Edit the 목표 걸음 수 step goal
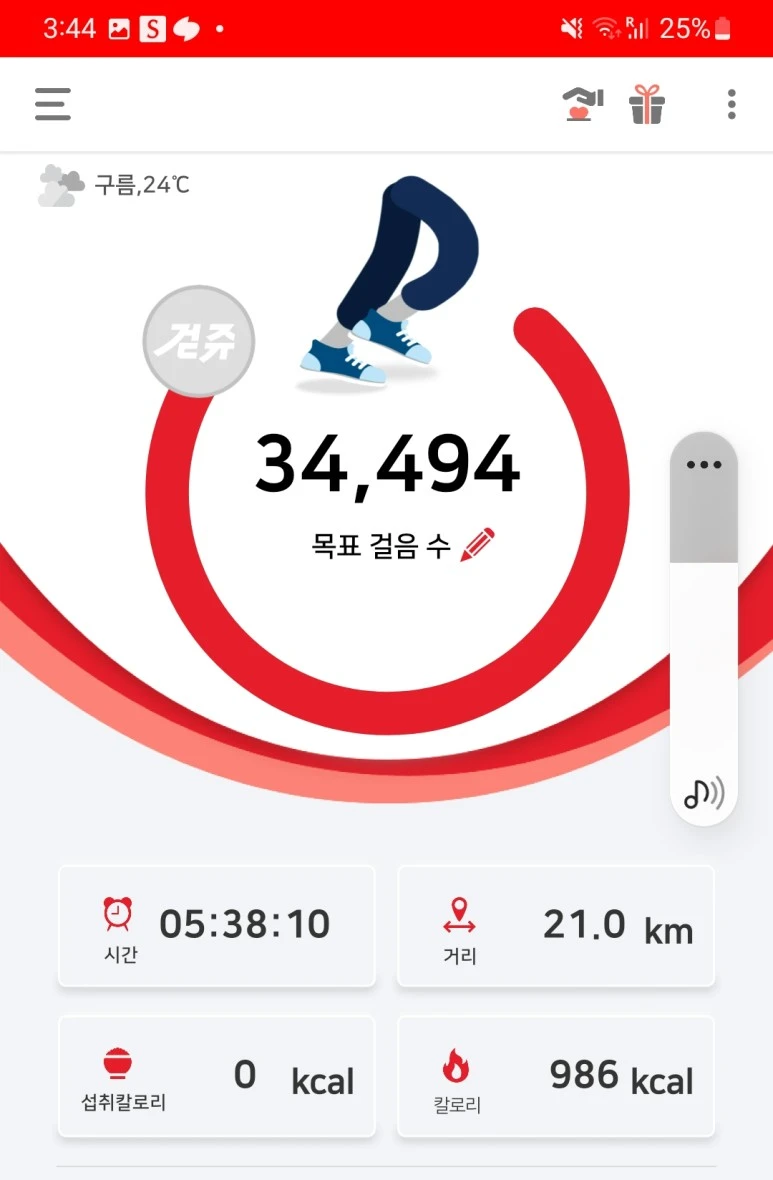 point(477,546)
